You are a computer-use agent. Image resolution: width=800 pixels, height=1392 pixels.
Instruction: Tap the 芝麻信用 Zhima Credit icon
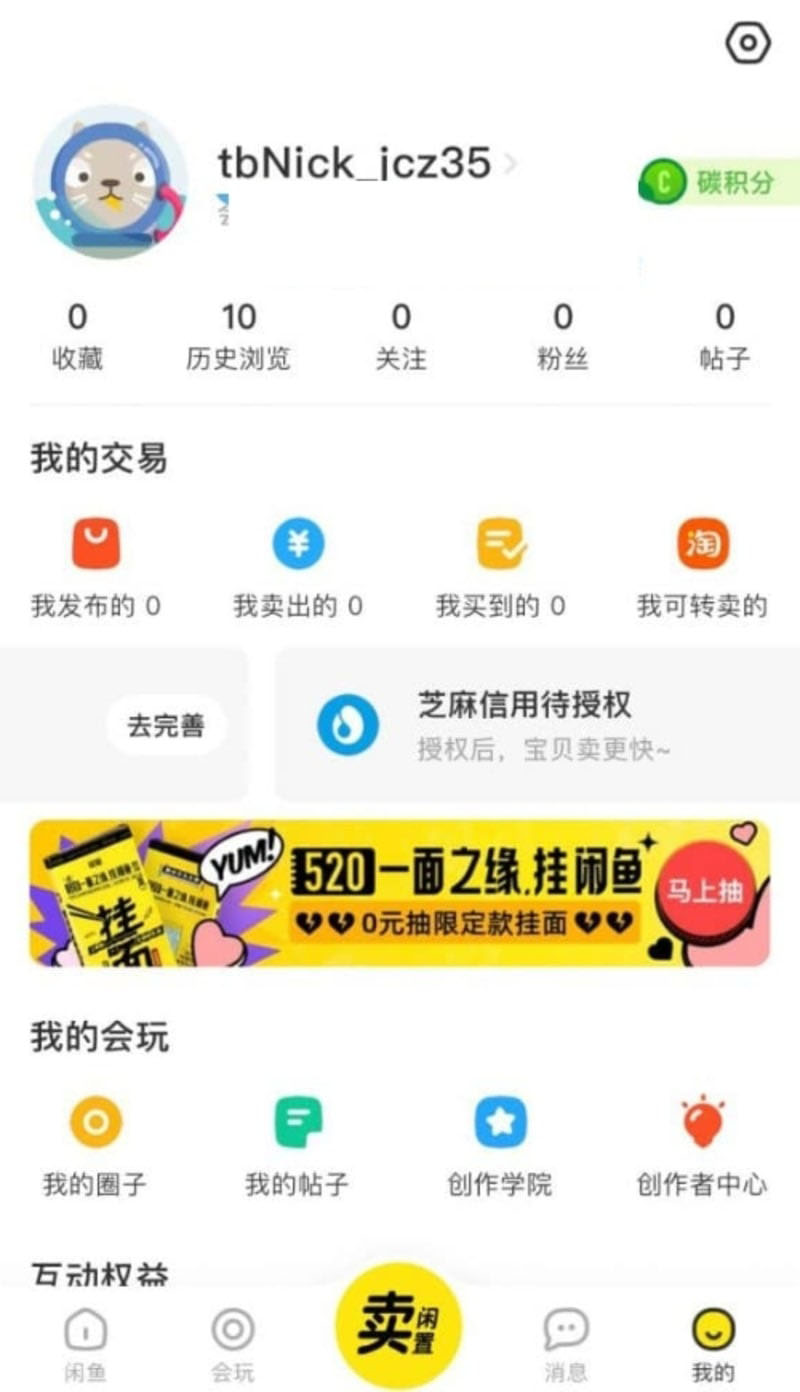[347, 723]
